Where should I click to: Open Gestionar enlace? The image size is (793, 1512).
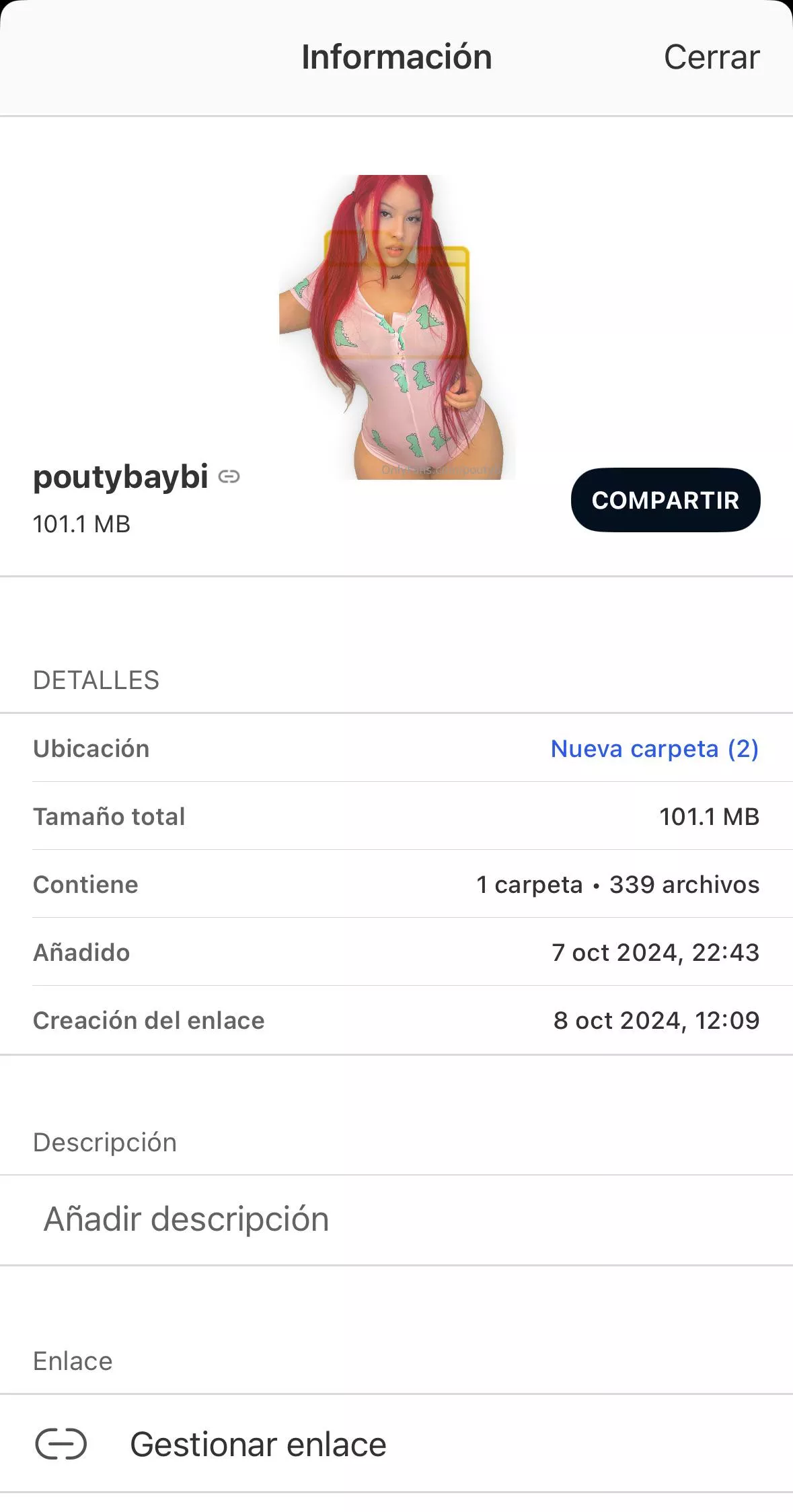pyautogui.click(x=258, y=1444)
